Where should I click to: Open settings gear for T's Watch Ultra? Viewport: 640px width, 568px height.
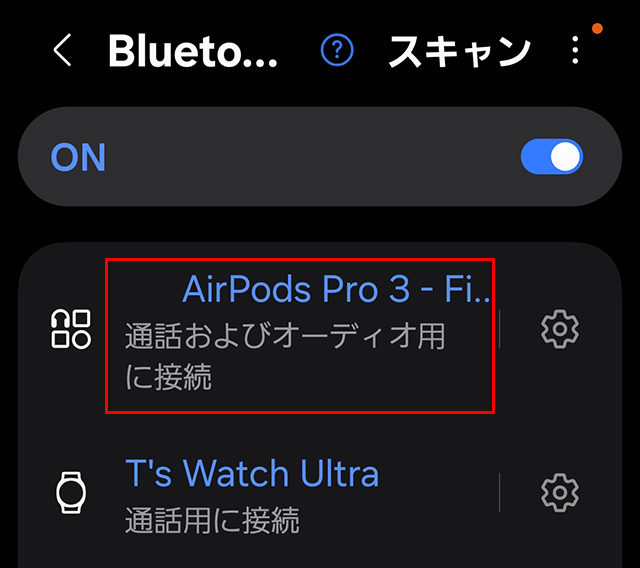coord(560,491)
